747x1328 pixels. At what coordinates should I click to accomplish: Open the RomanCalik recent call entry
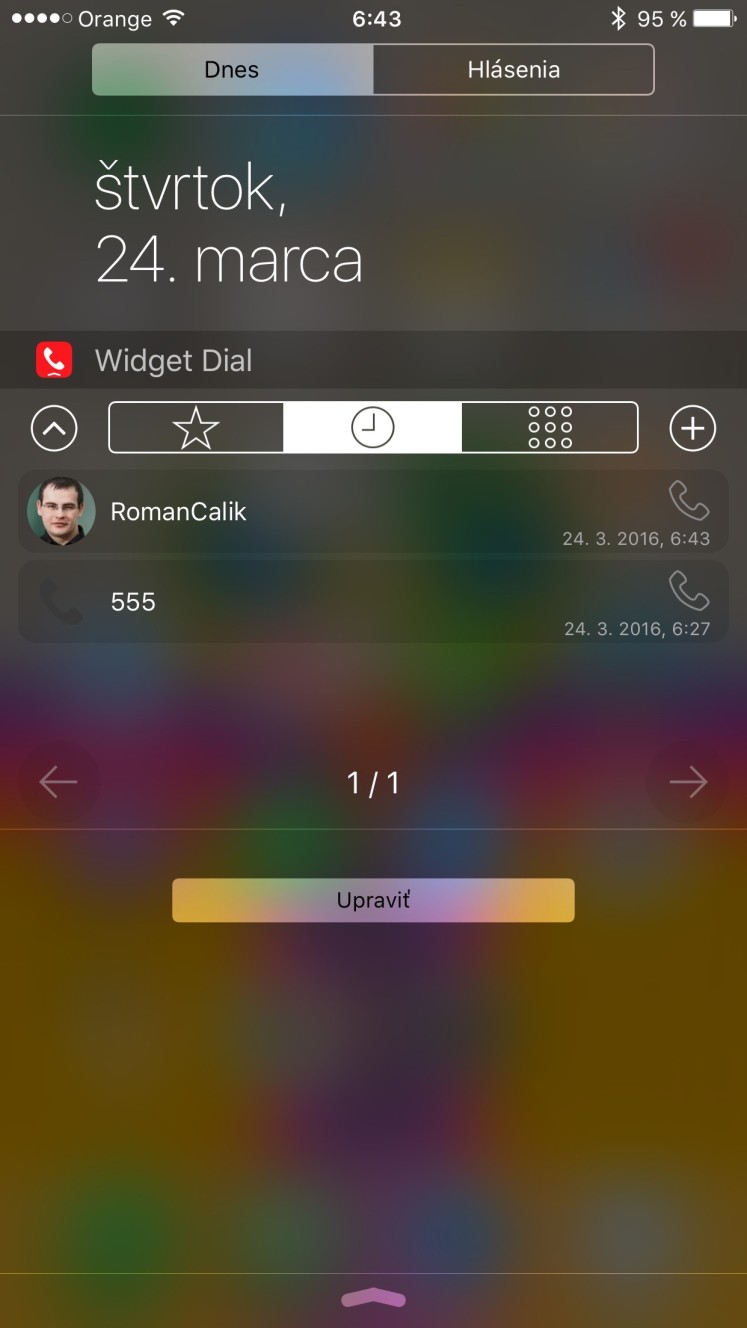point(373,511)
